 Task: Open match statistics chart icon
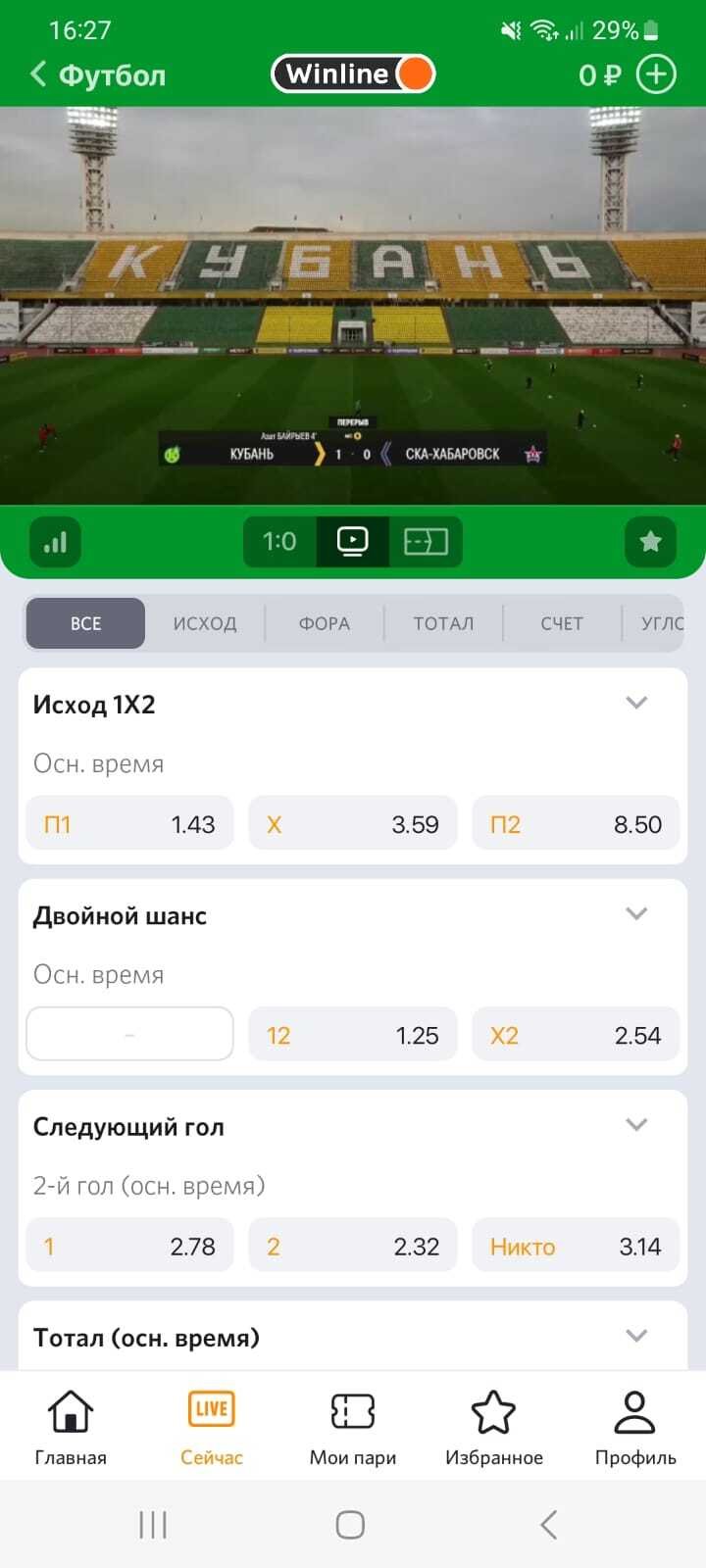click(x=55, y=542)
